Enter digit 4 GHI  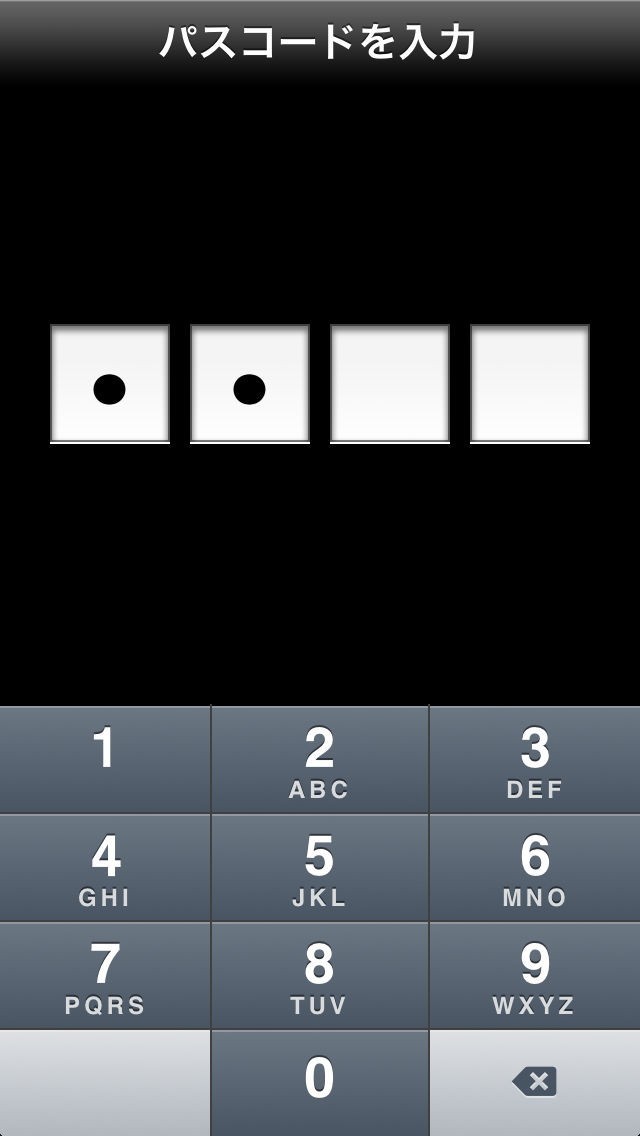(105, 867)
